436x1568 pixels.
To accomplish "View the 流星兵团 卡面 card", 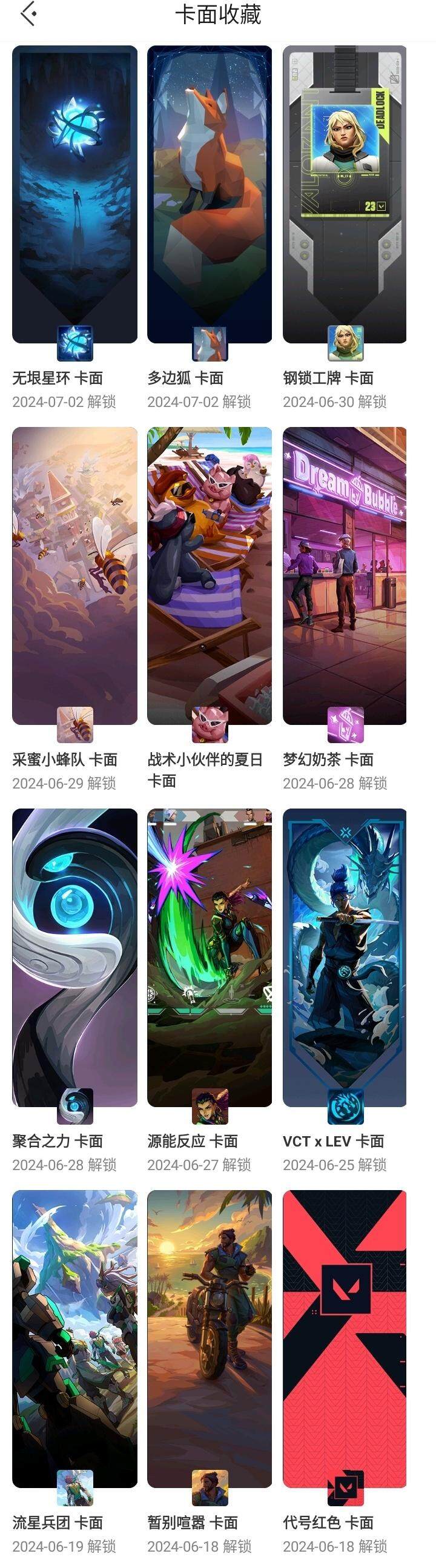I will click(75, 1339).
